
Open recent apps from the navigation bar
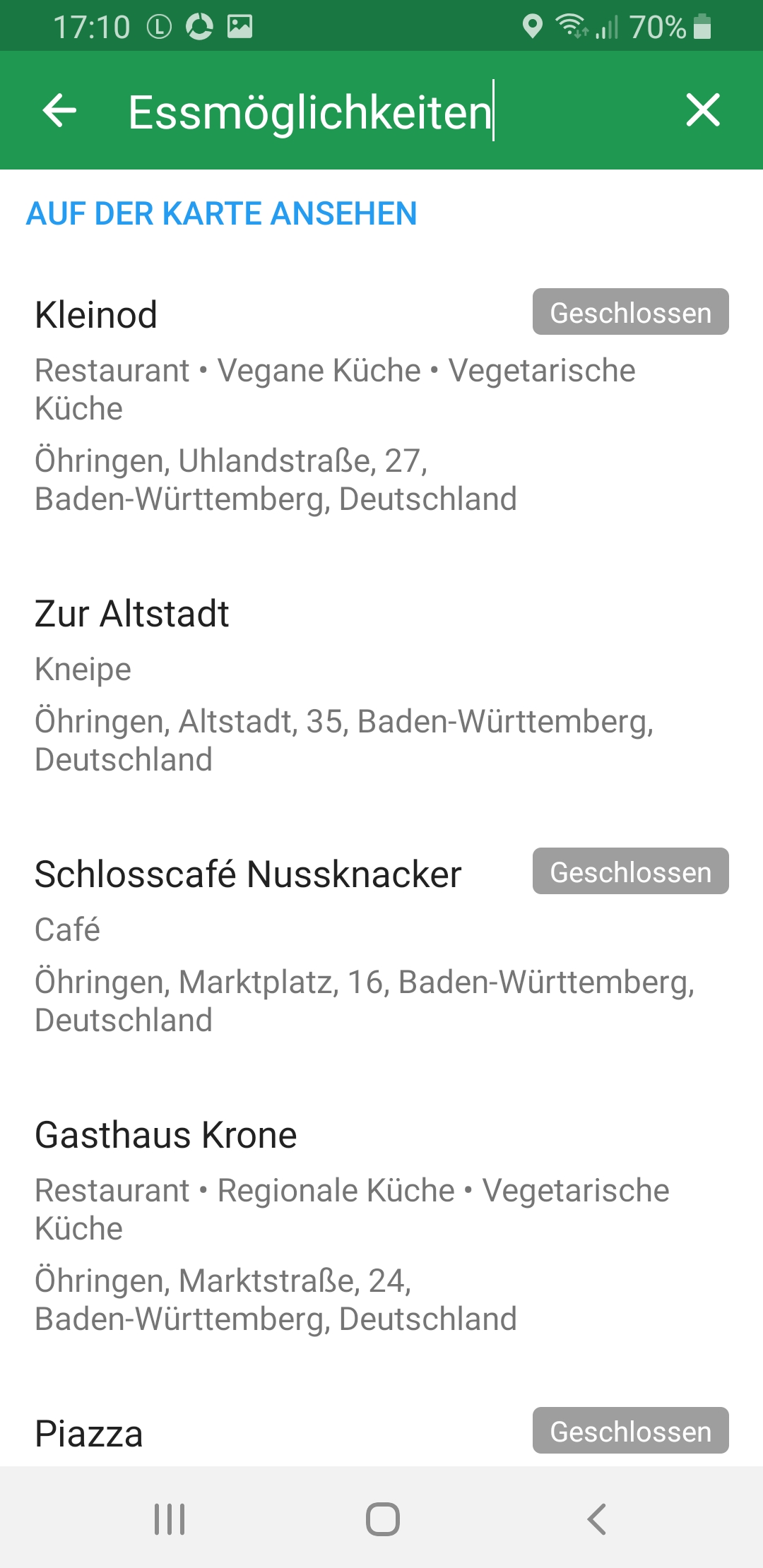click(170, 1519)
